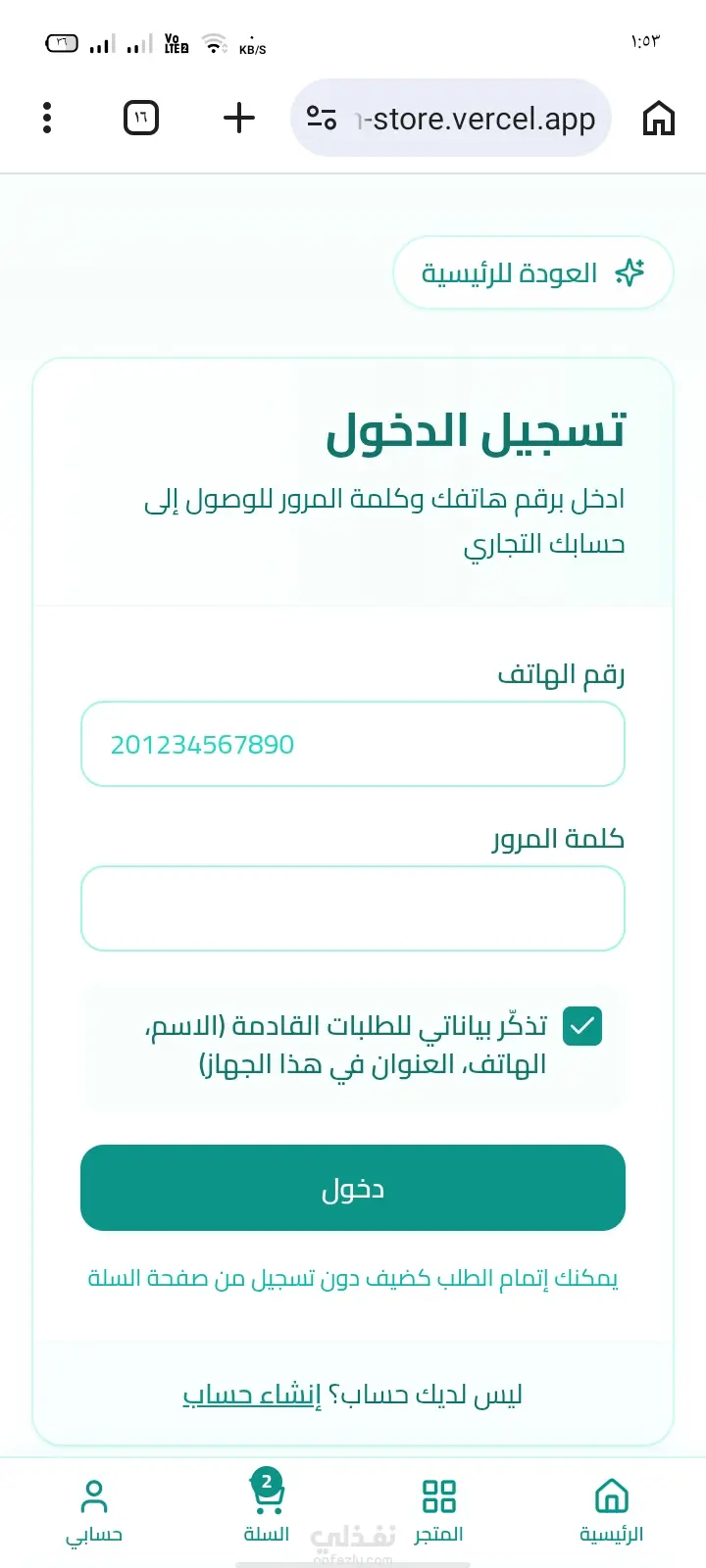The height and width of the screenshot is (1568, 706).
Task: Open a new browser tab
Action: 239,118
